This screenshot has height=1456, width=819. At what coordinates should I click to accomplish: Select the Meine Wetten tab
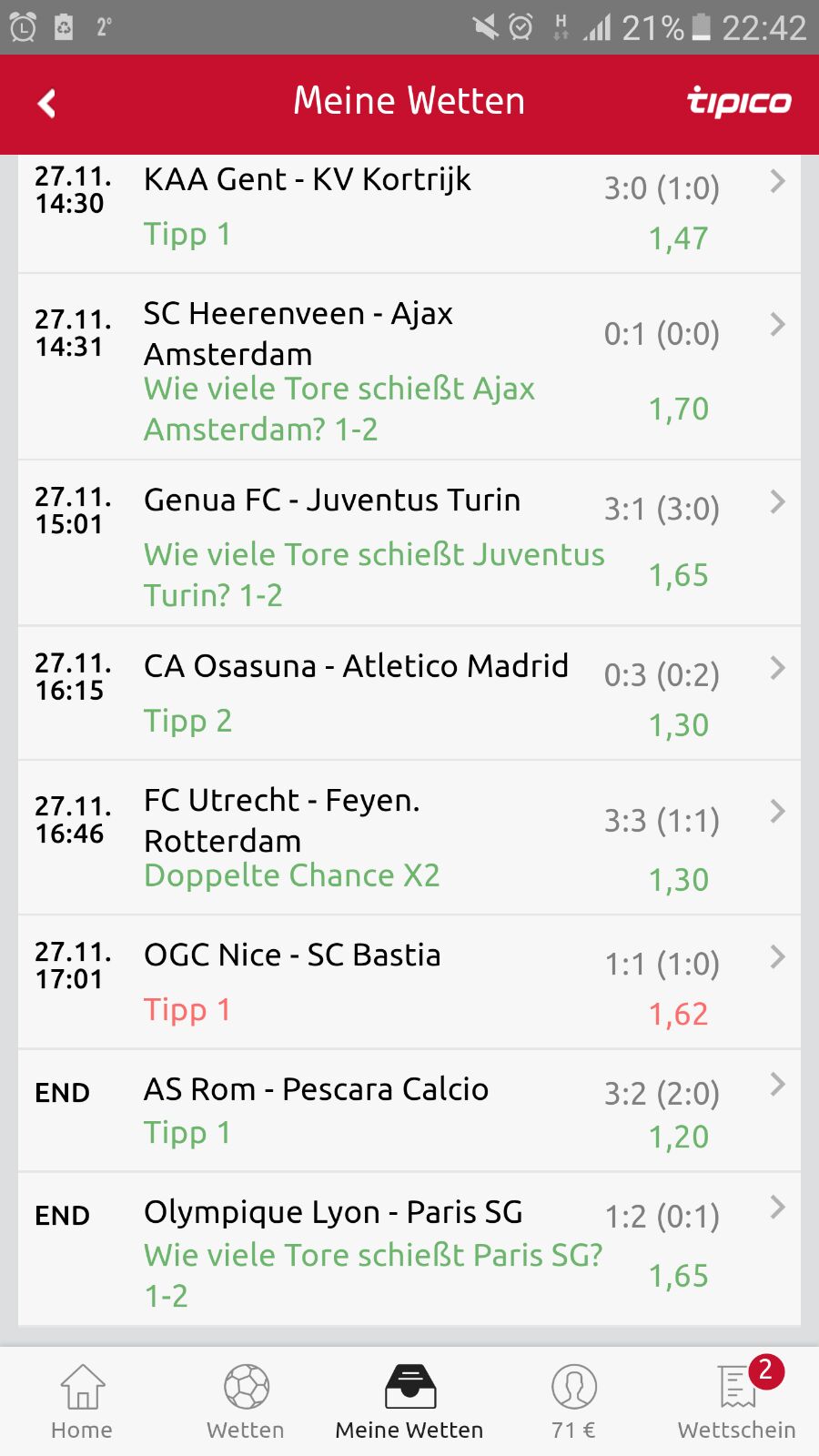(x=409, y=1402)
